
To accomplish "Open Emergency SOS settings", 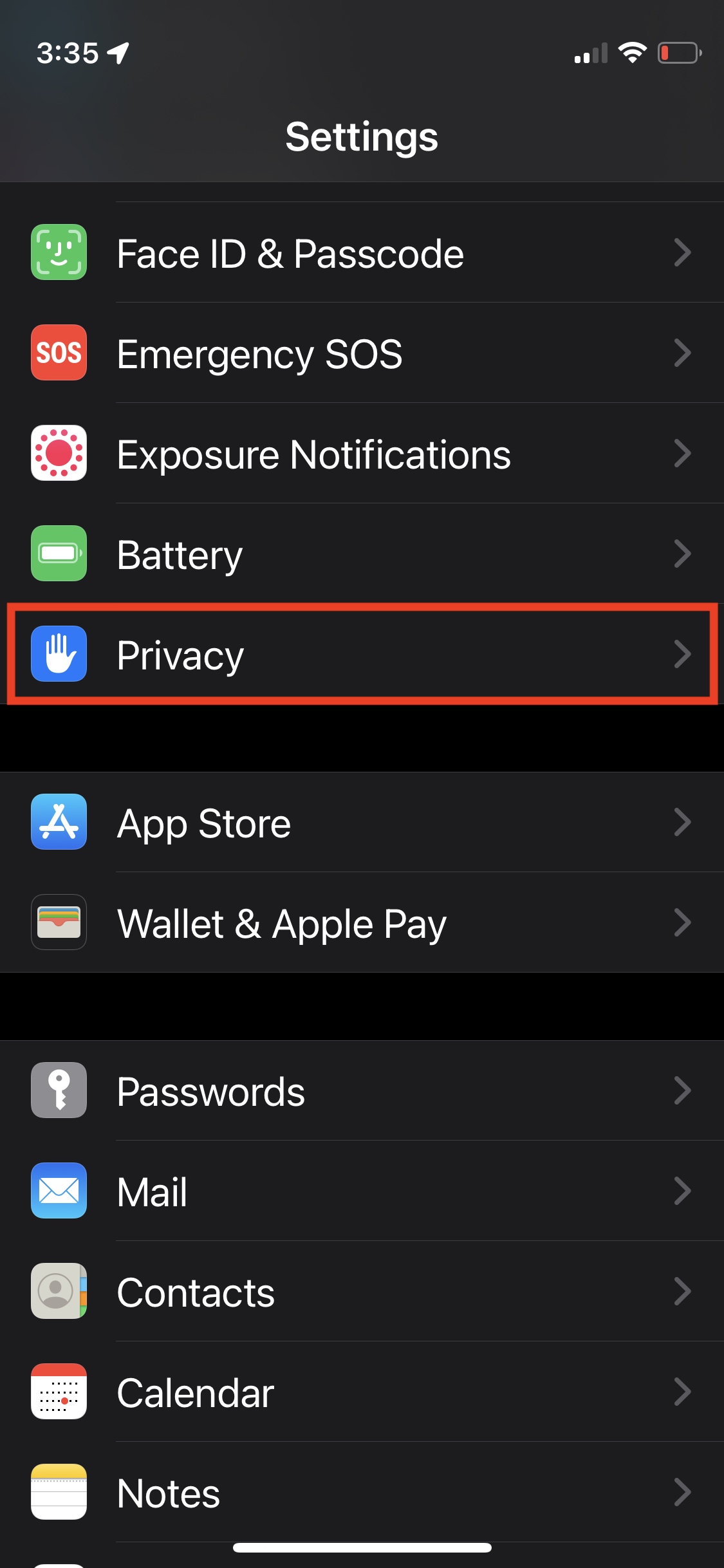I will [x=362, y=353].
